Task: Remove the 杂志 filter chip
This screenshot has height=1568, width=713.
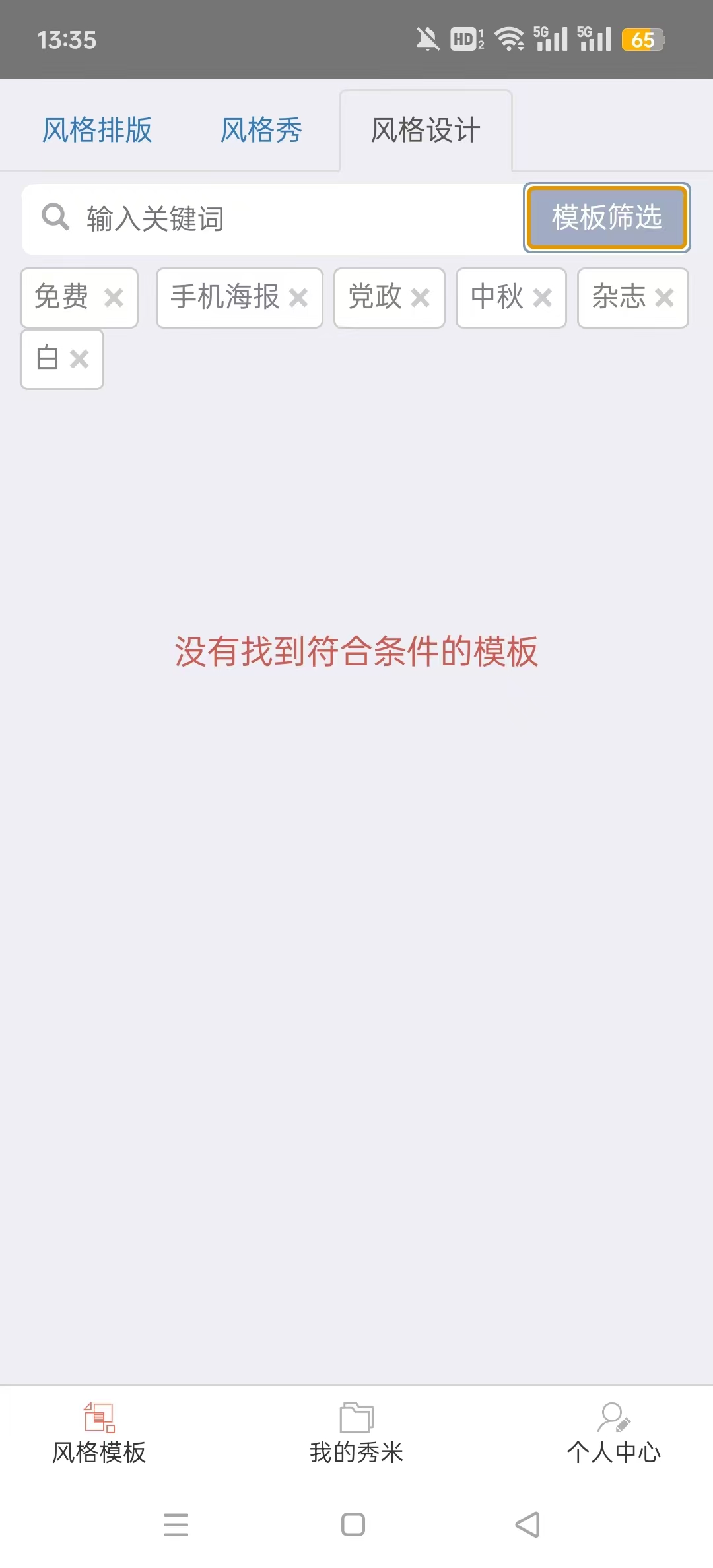Action: [664, 298]
